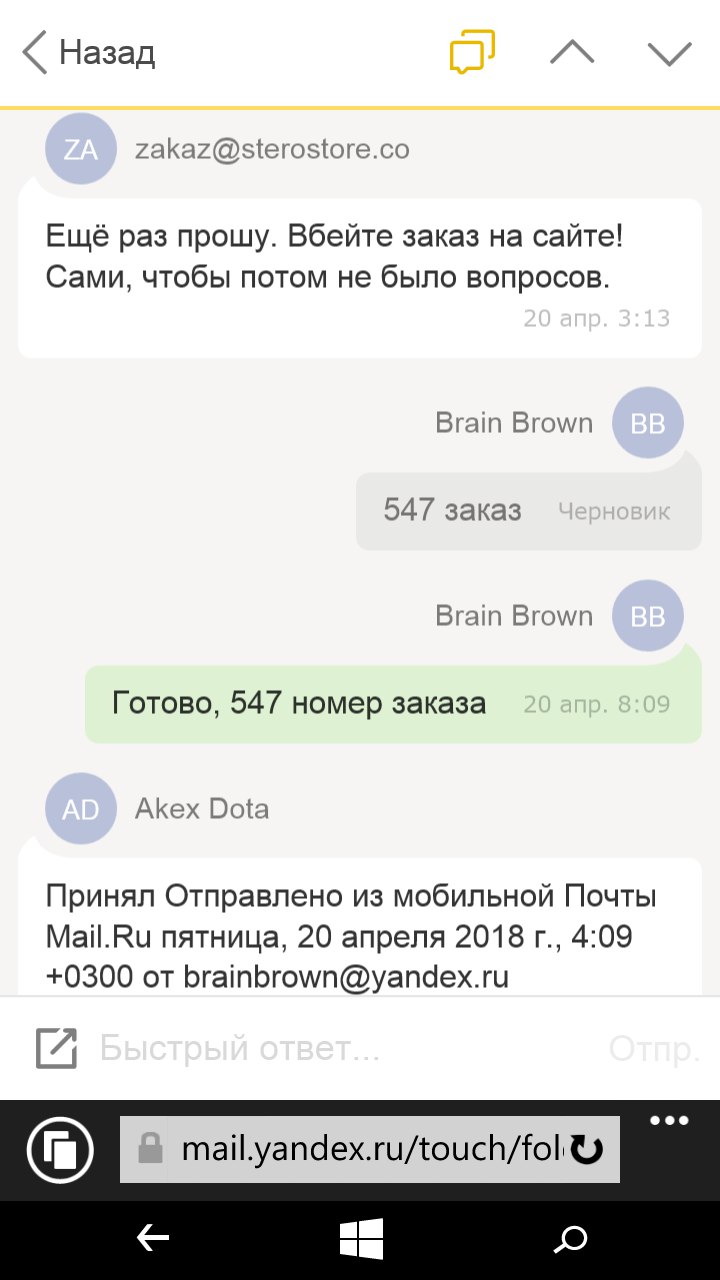Send the quick reply with Отпр.
Image resolution: width=720 pixels, height=1280 pixels.
(x=654, y=1048)
